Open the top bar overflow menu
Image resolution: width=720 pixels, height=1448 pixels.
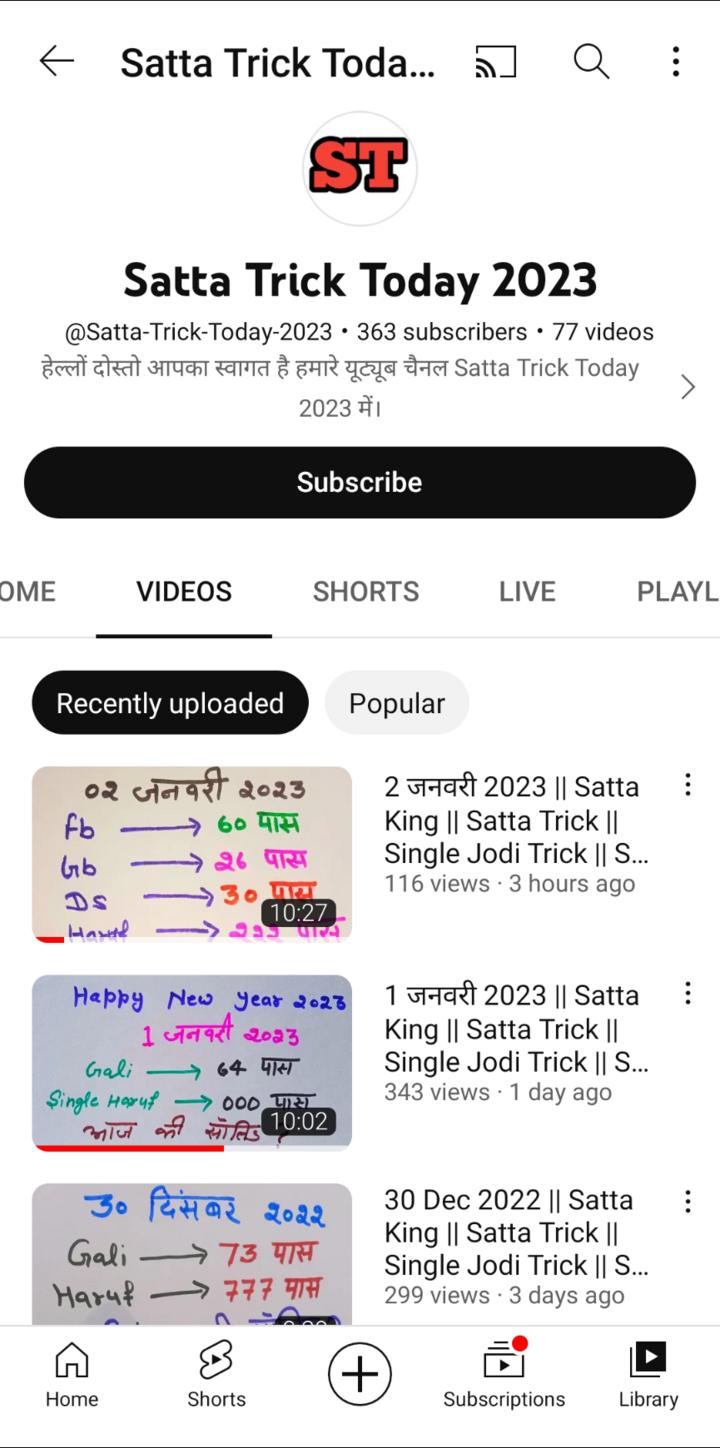point(676,62)
